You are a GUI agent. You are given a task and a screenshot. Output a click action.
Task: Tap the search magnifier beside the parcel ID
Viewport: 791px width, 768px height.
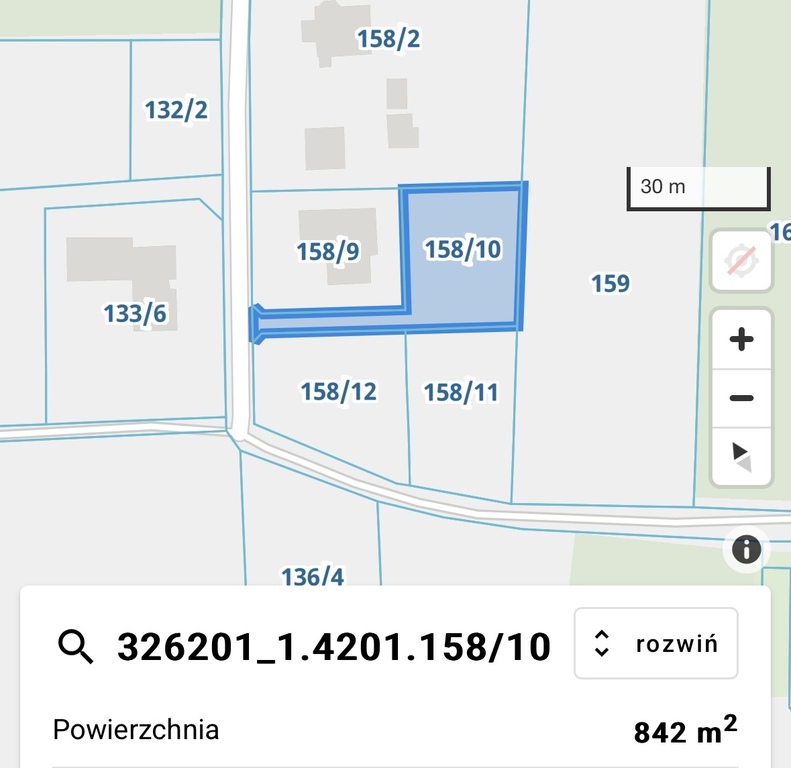(x=76, y=647)
